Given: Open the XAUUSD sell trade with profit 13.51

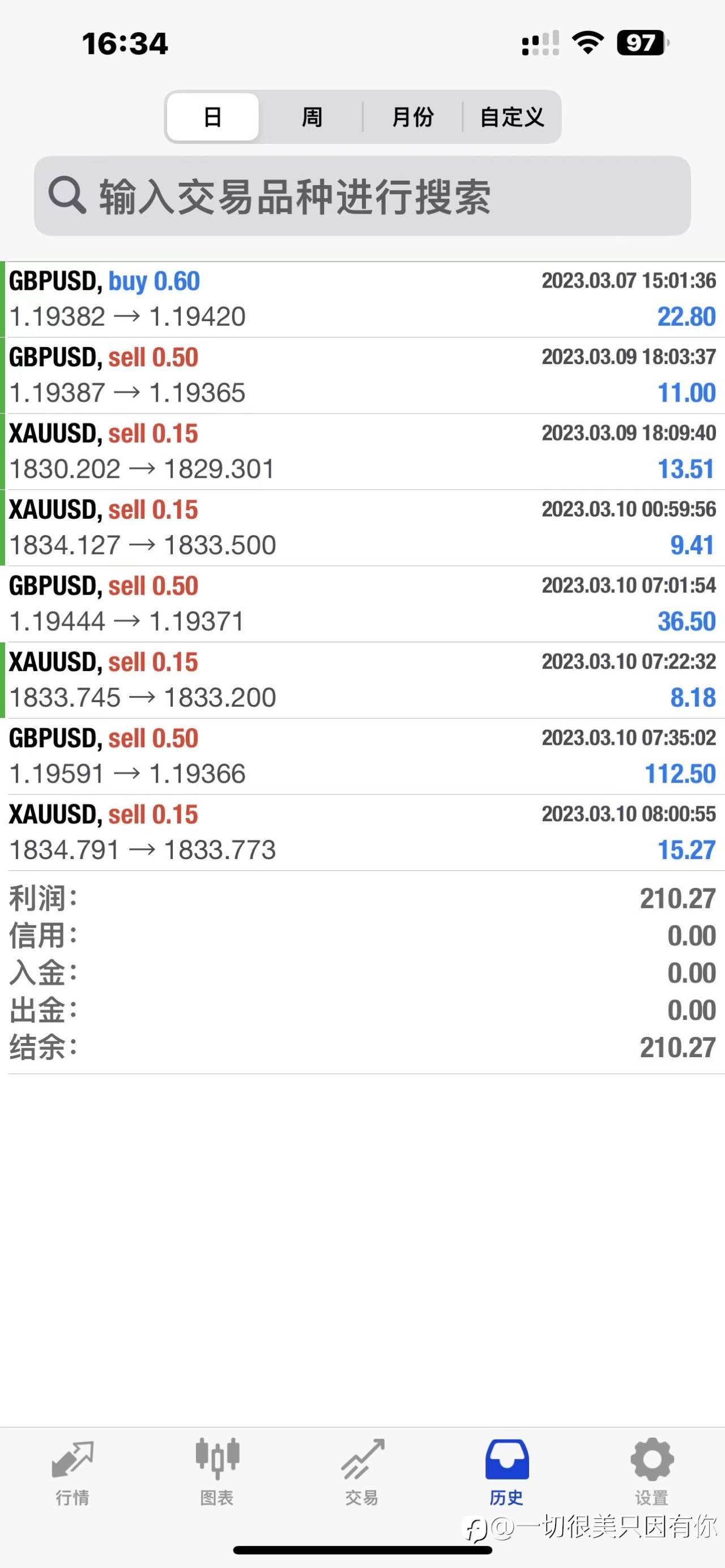Looking at the screenshot, I should click(x=362, y=452).
